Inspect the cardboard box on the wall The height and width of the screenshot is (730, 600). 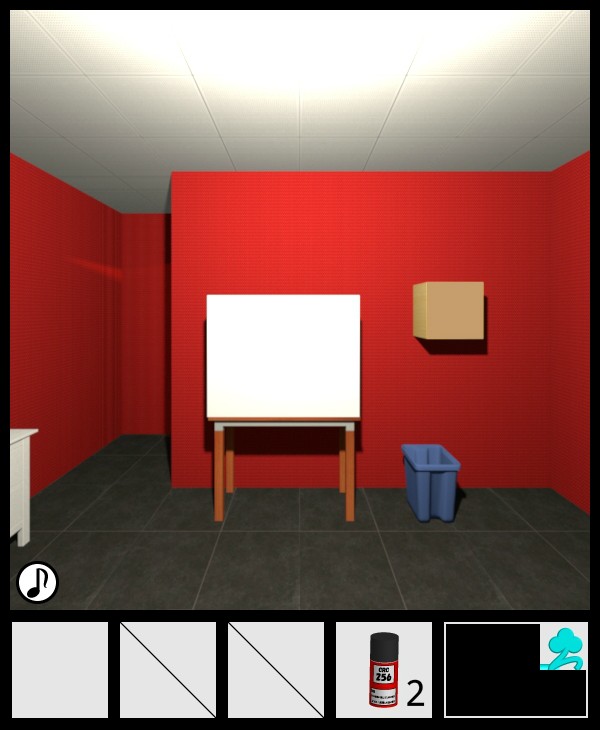(x=449, y=310)
